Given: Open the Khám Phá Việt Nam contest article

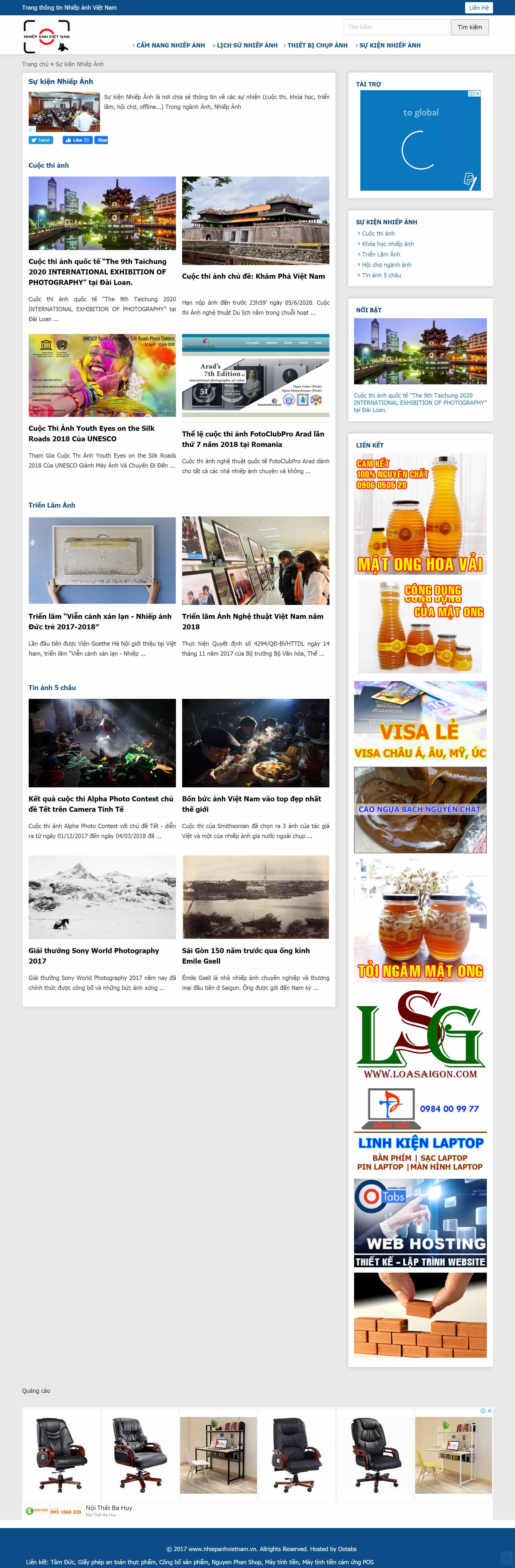Looking at the screenshot, I should [x=253, y=276].
